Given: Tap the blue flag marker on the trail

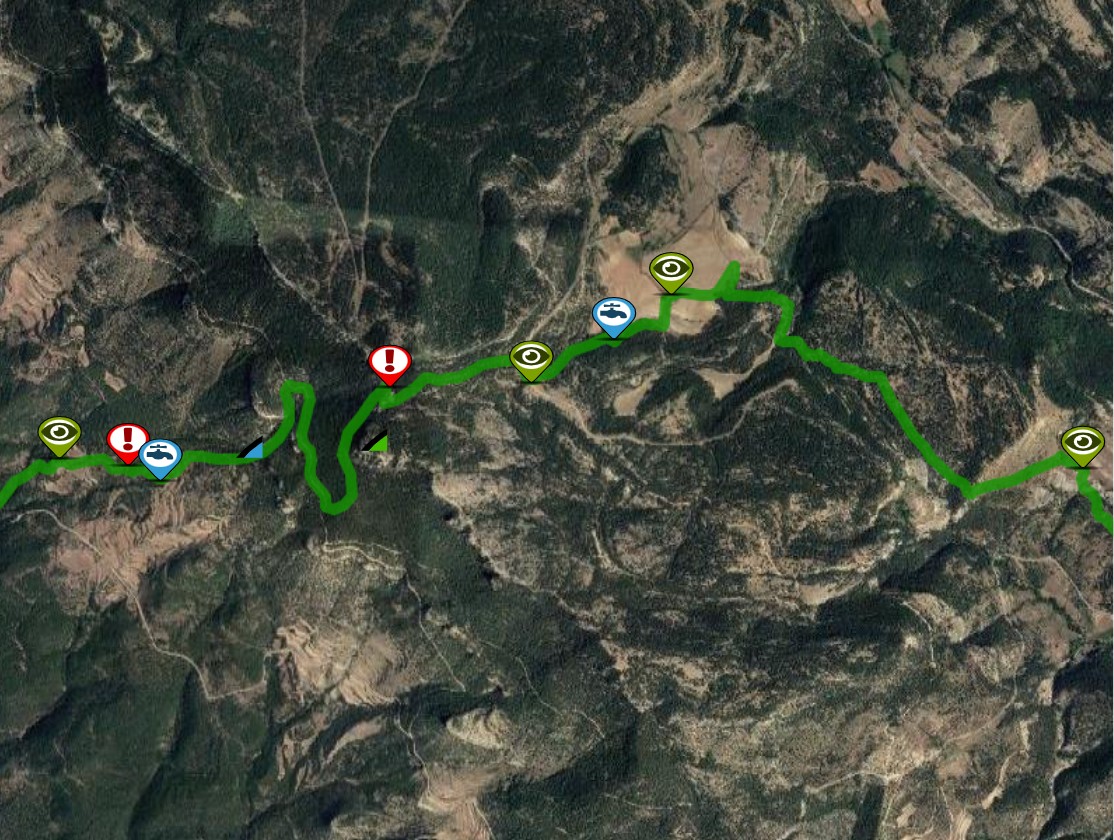Looking at the screenshot, I should (252, 448).
